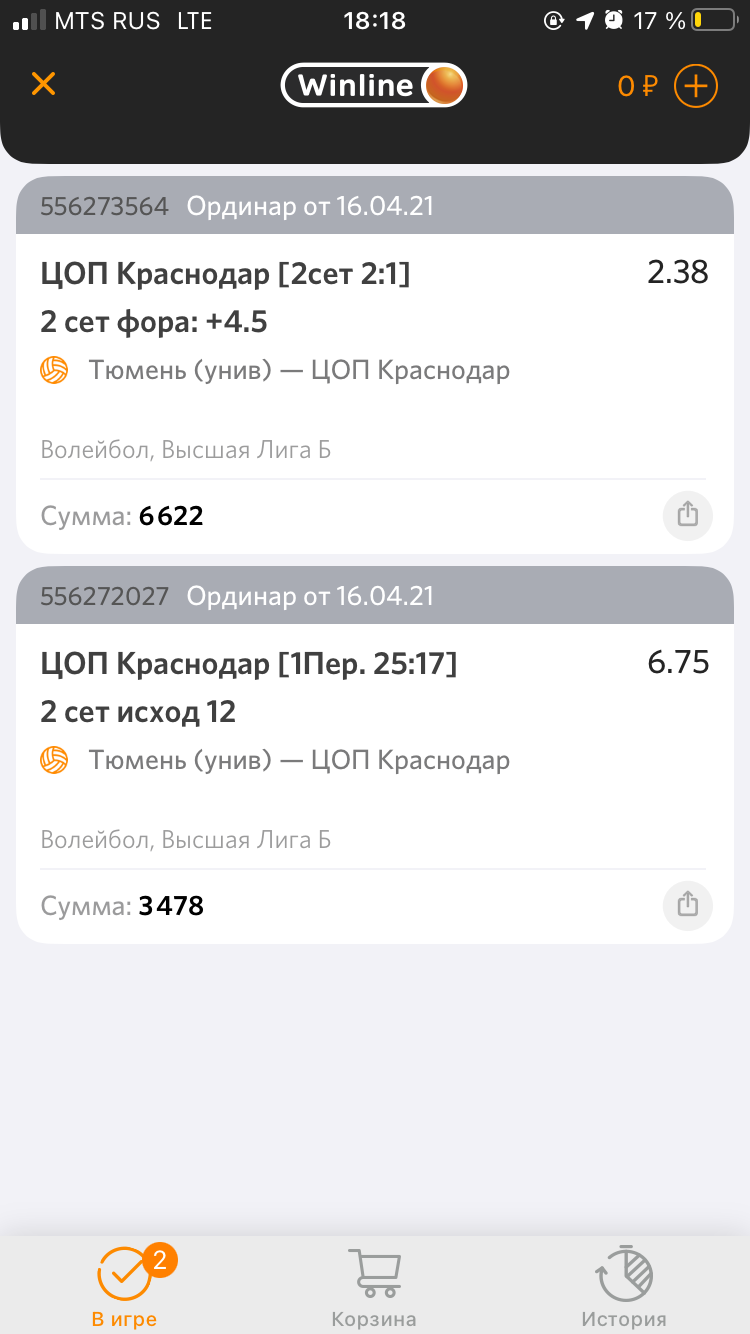The width and height of the screenshot is (750, 1334).
Task: Share bet 556272027
Action: (x=687, y=906)
